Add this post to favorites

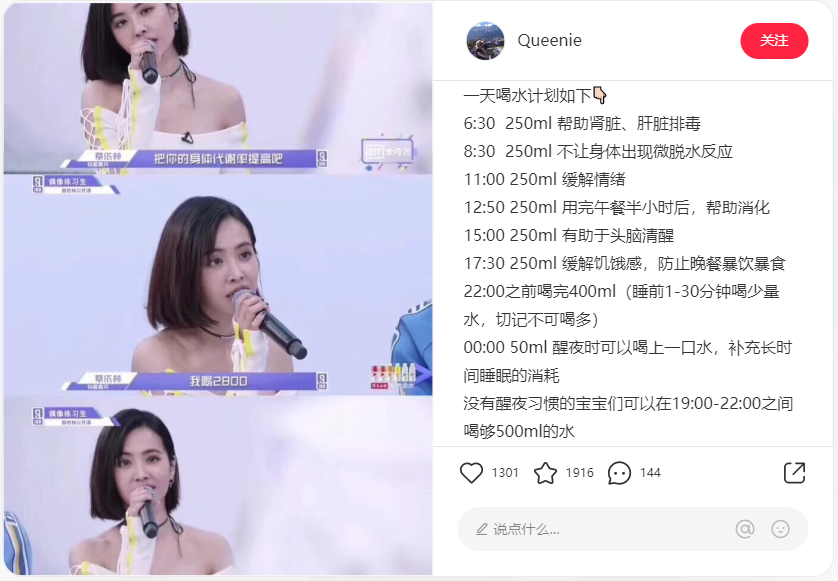(x=545, y=473)
